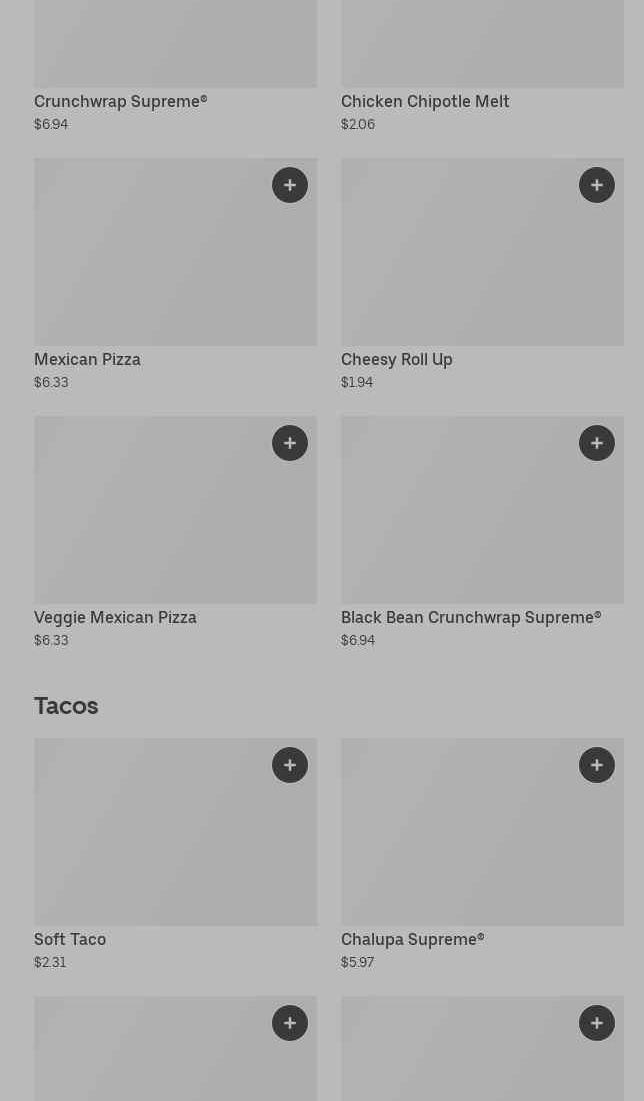Add Mexican Pizza to the order

tap(290, 185)
